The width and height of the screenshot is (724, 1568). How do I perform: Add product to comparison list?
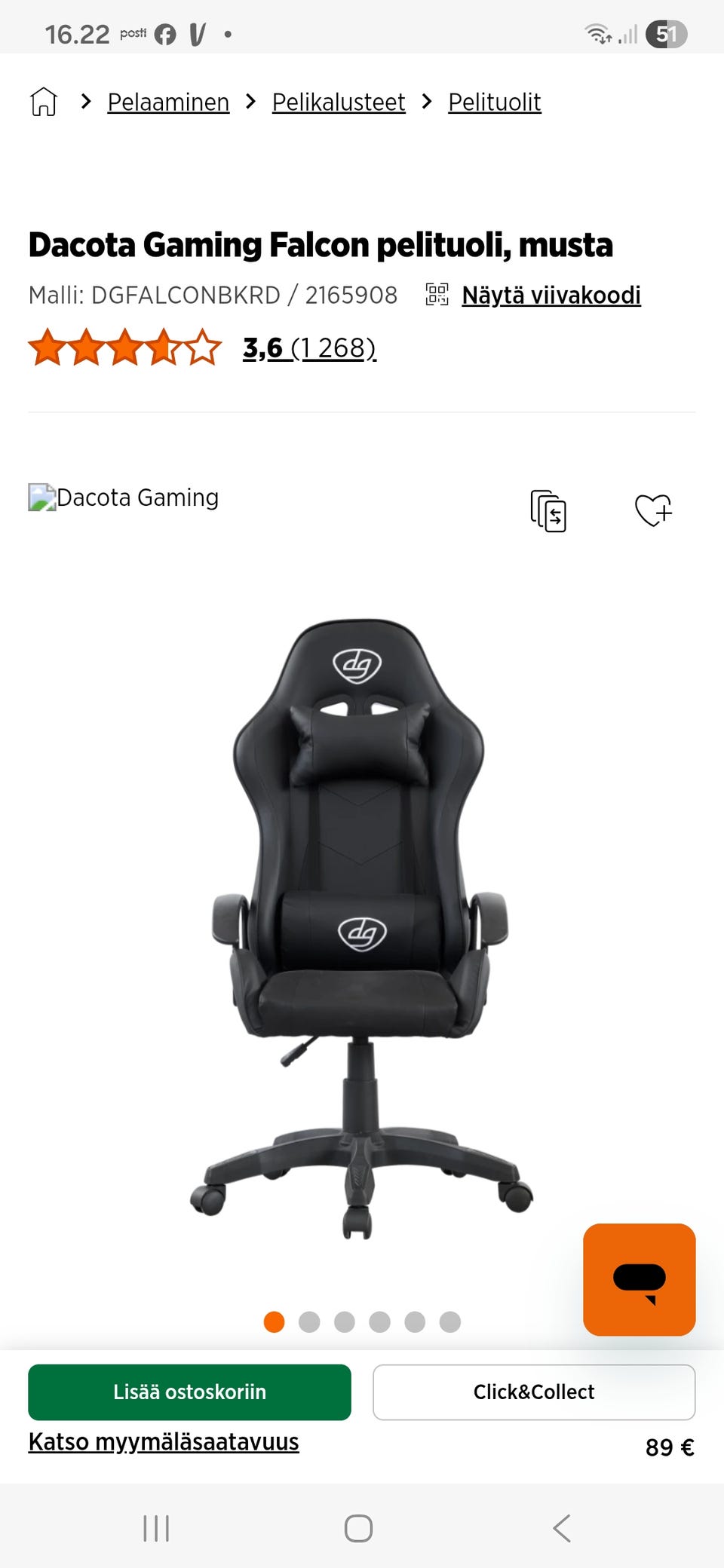tap(548, 510)
